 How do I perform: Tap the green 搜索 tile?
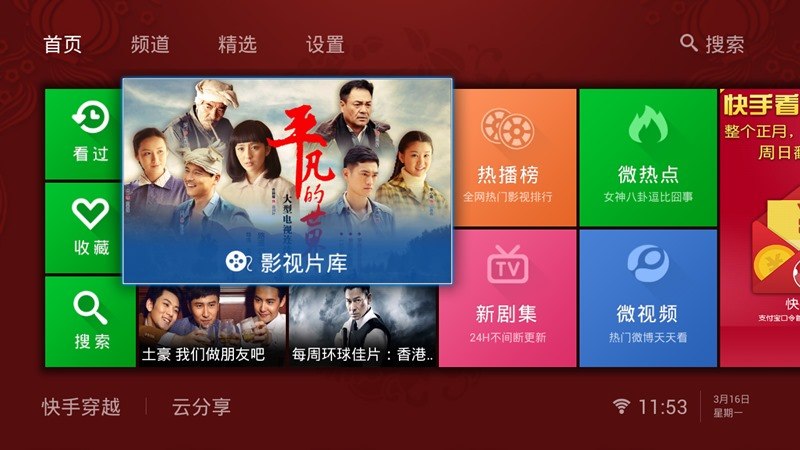click(90, 321)
